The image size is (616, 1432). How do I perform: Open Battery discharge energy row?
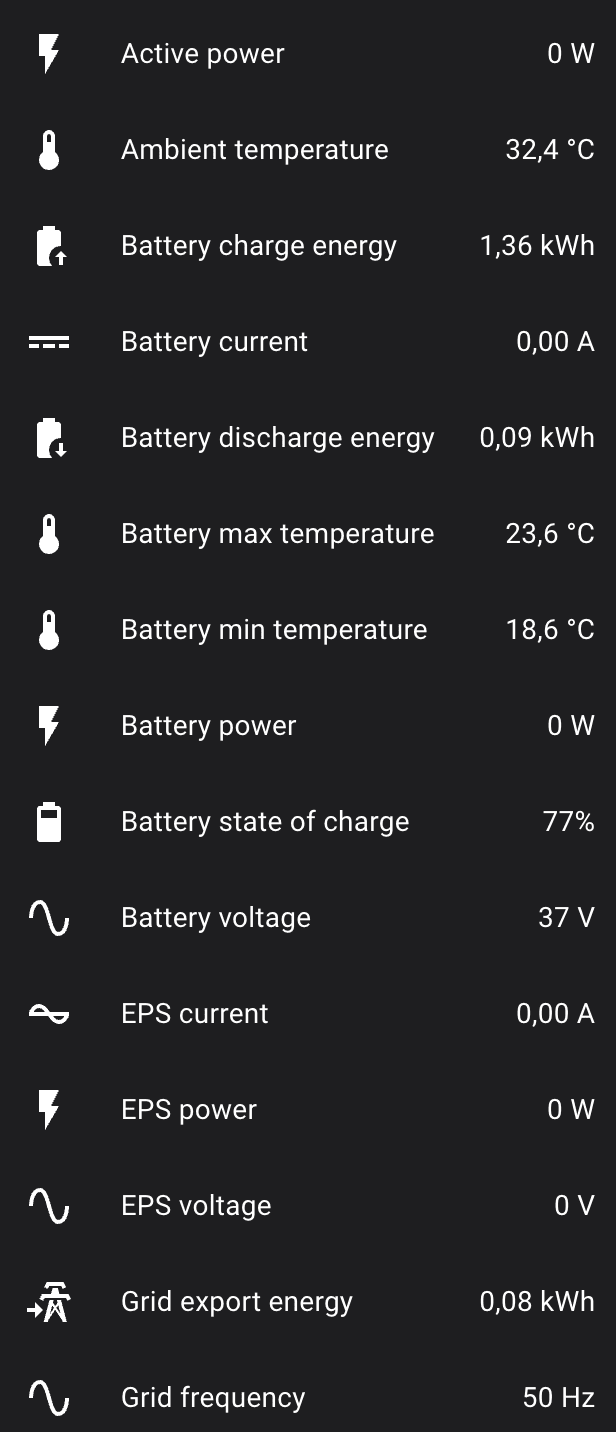click(277, 438)
